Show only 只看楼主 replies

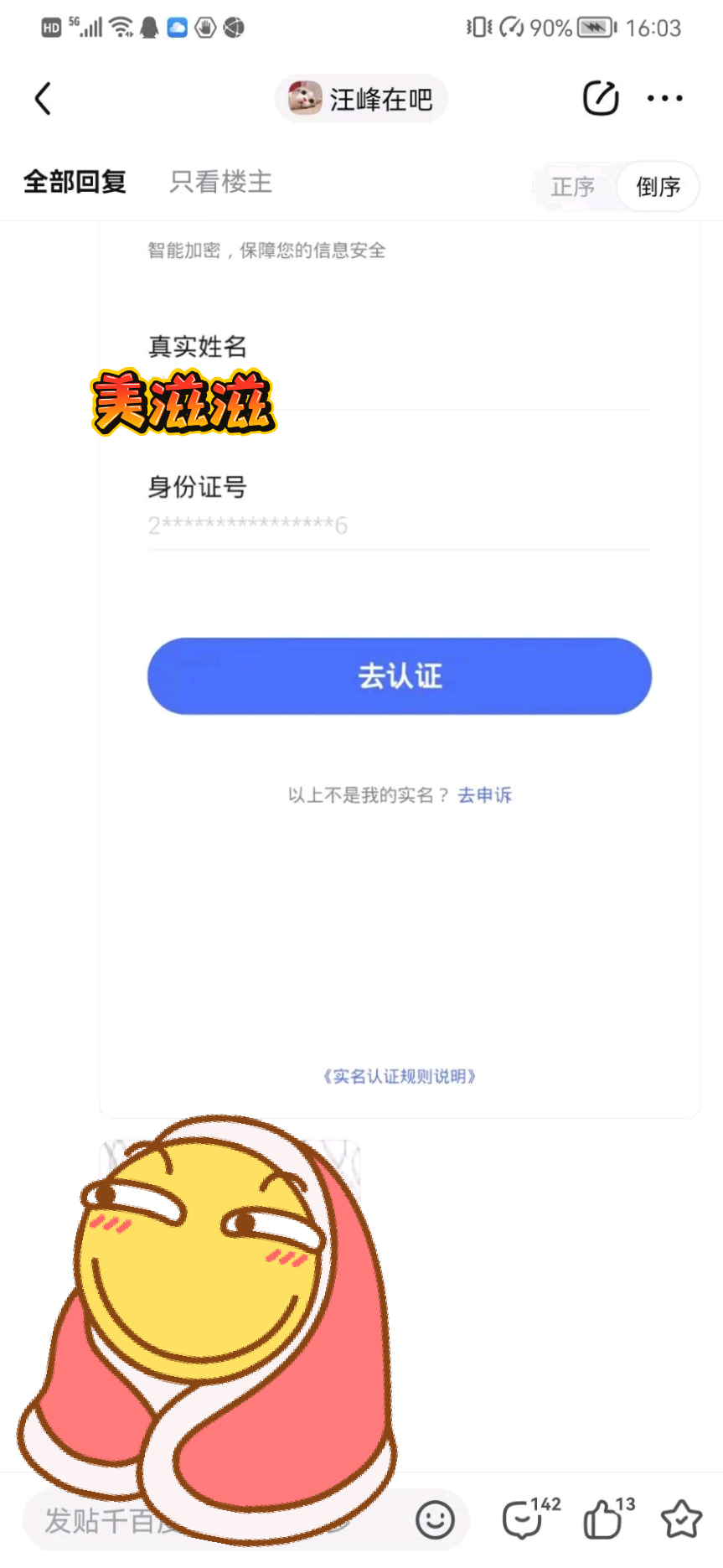click(x=220, y=182)
